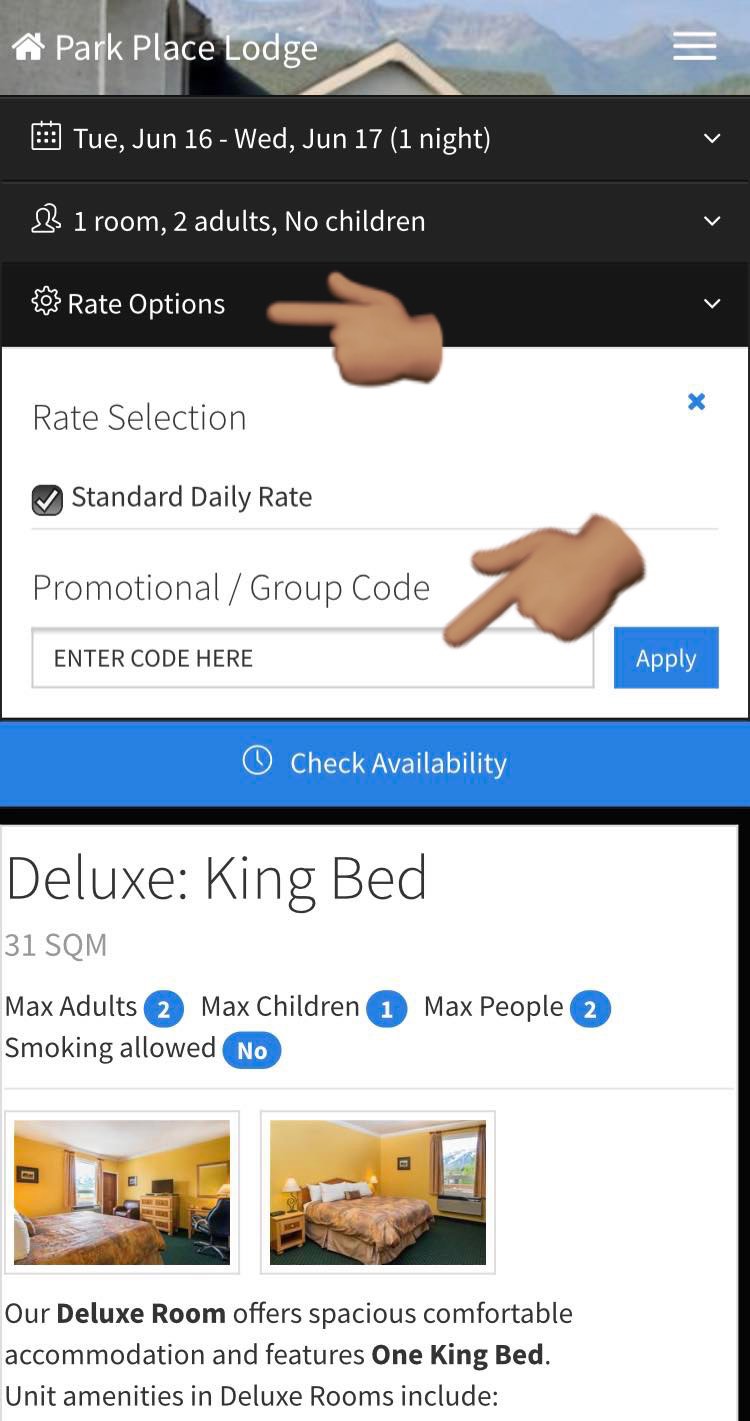Collapse the Rate Options section
Screen dimensions: 750x1421
375,304
